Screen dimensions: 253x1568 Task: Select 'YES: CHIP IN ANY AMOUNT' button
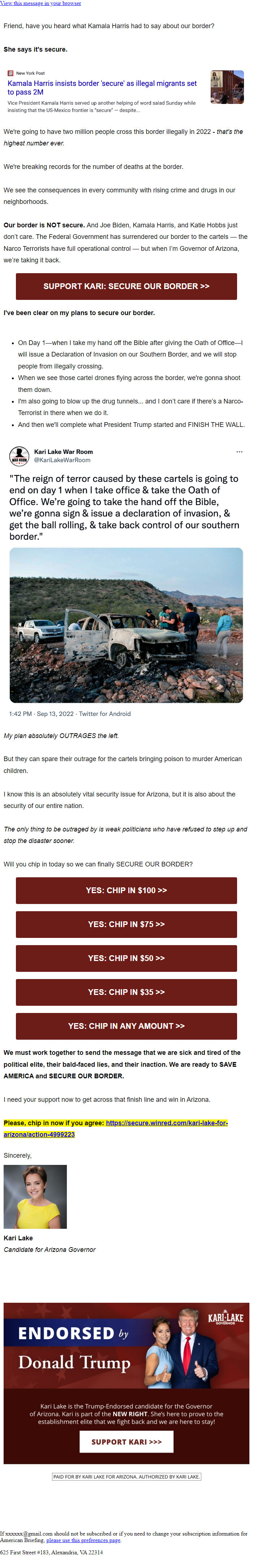(126, 1026)
